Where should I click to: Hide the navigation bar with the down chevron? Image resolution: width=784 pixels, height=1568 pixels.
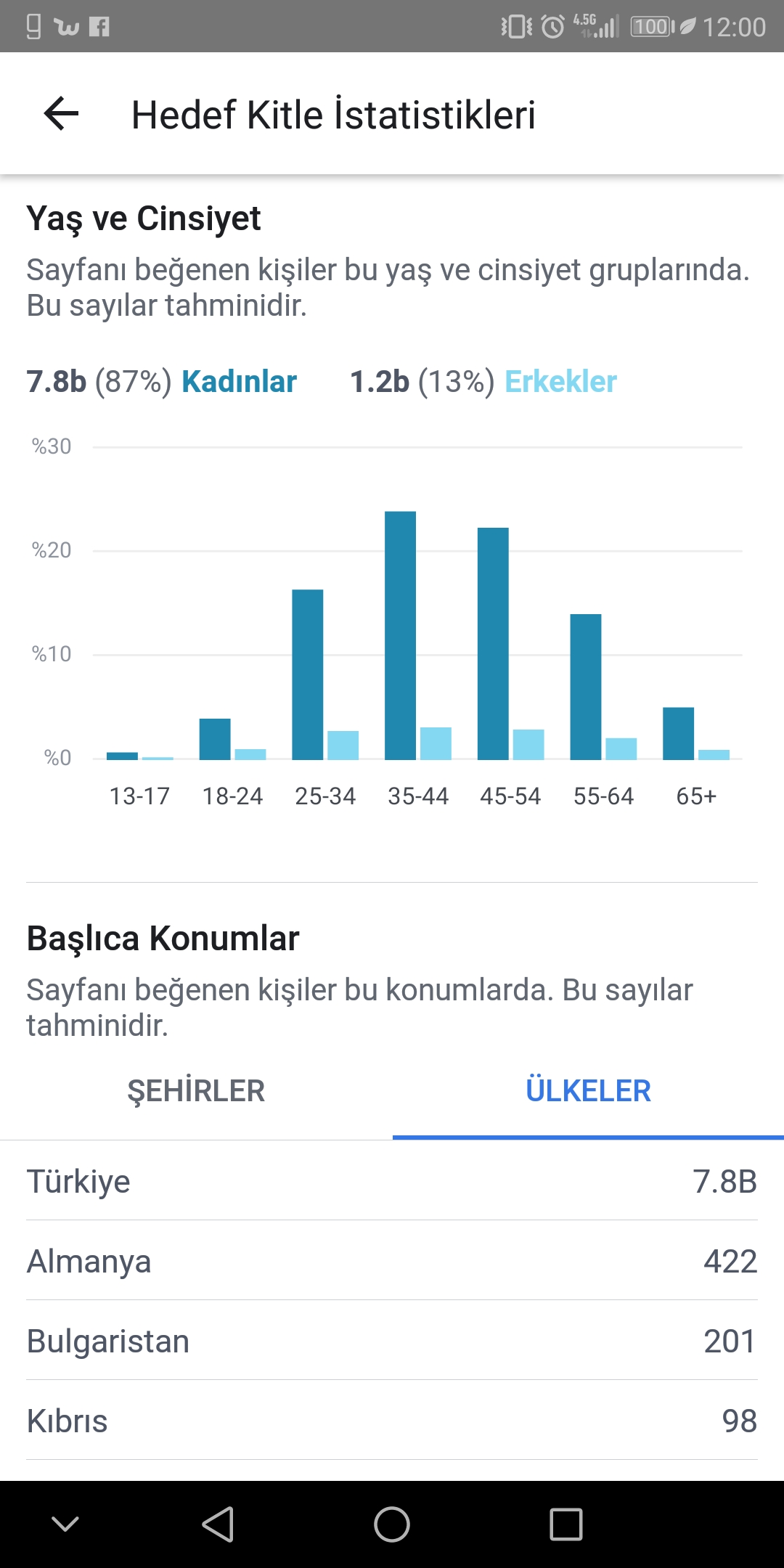click(x=65, y=1523)
